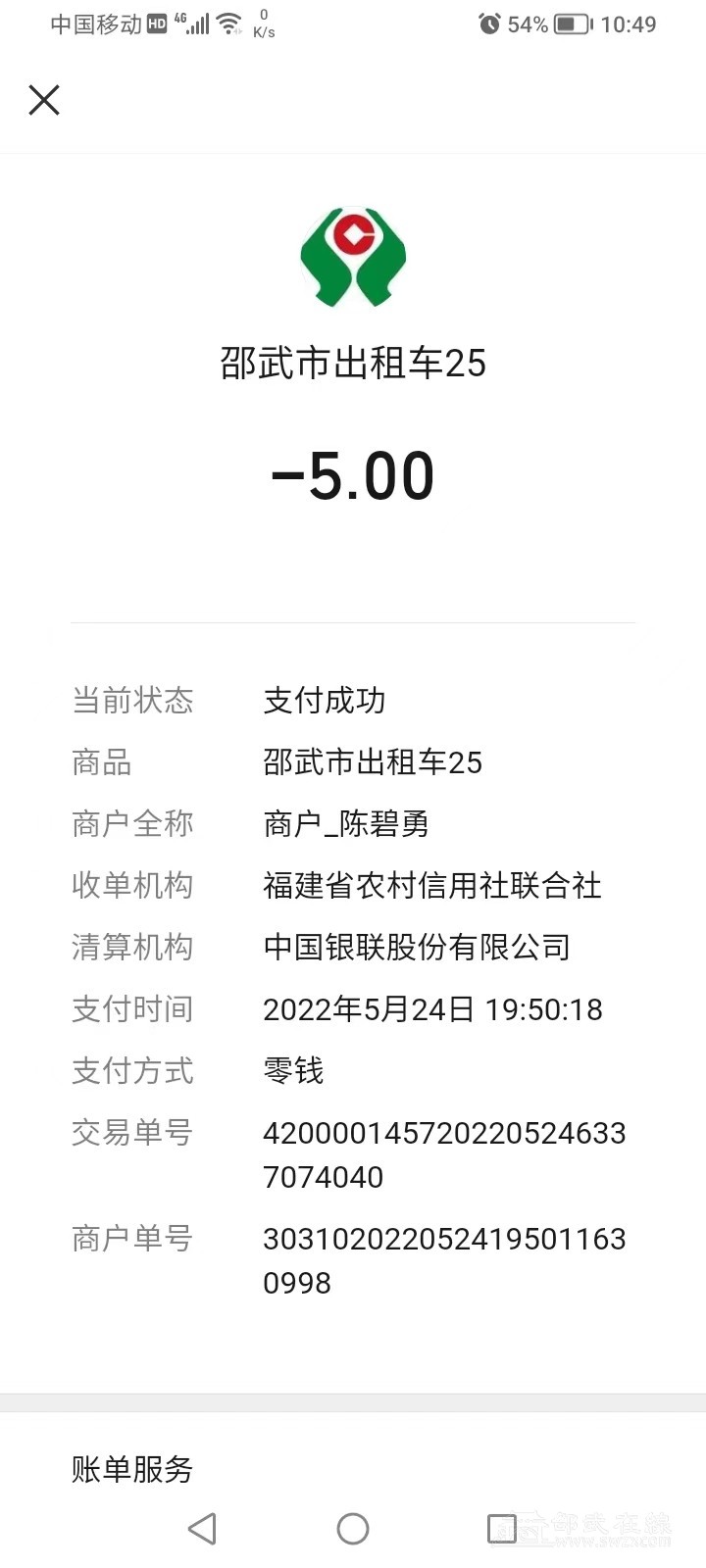
Task: Close the payment details page
Action: tap(44, 100)
